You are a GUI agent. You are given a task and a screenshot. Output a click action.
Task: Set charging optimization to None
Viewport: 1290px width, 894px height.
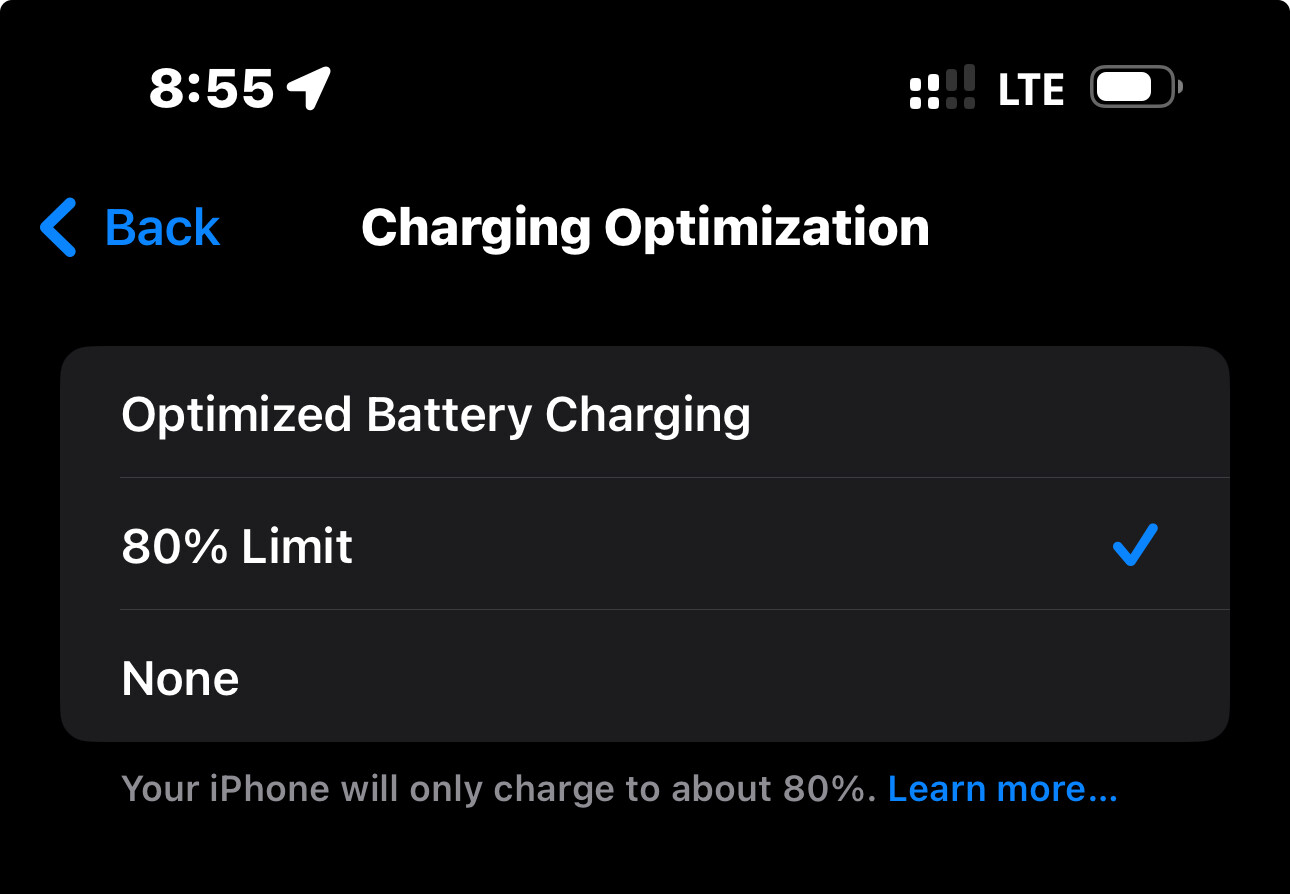coord(181,678)
